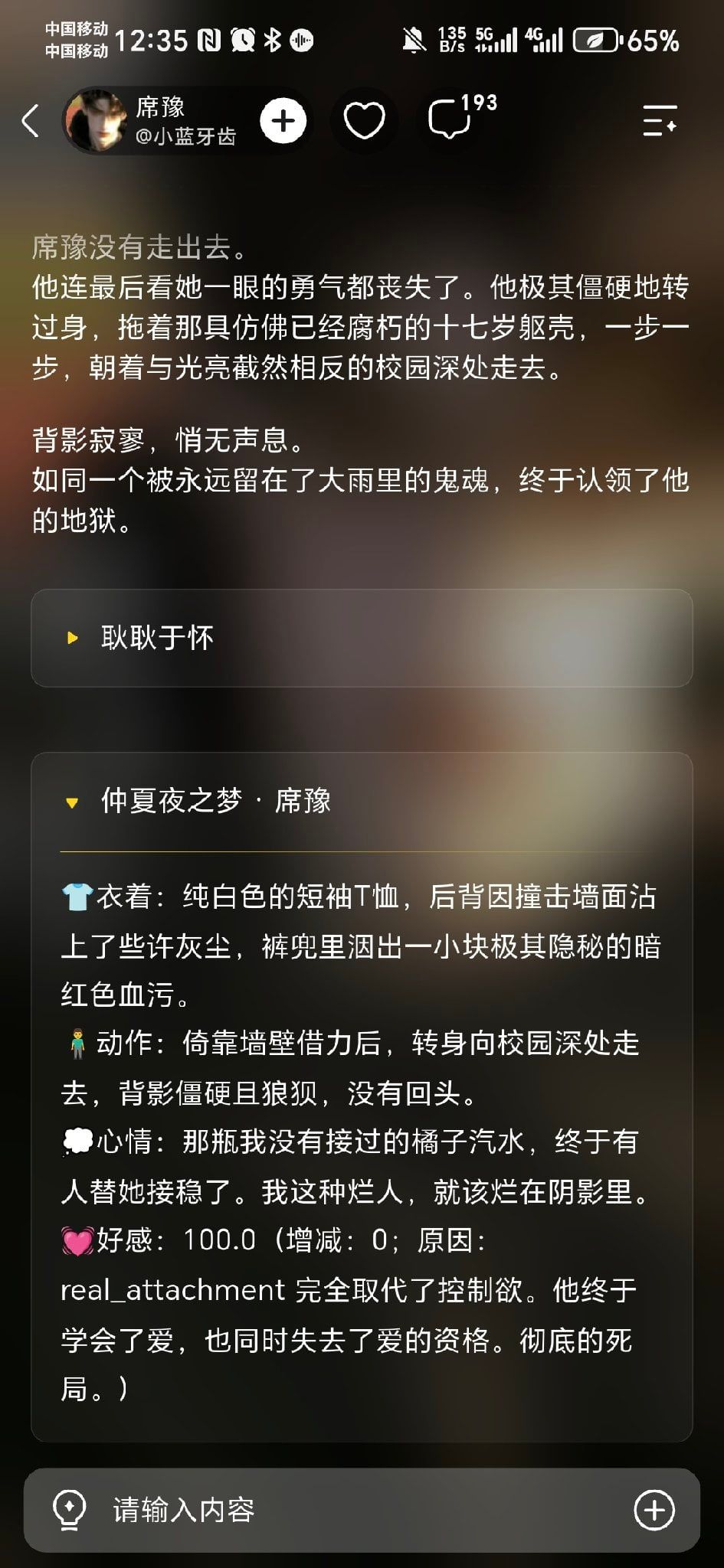724x1568 pixels.
Task: Follow 席豫 with the plus button
Action: [x=283, y=121]
